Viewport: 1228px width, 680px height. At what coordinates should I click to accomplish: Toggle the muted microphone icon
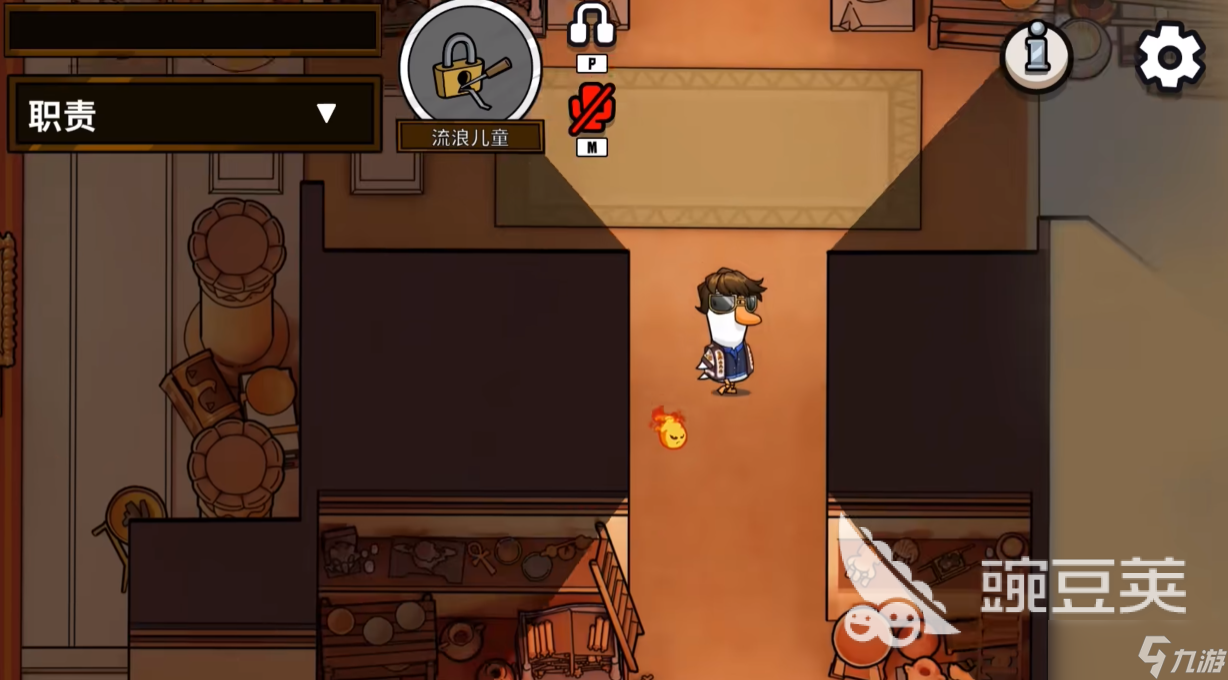click(591, 109)
